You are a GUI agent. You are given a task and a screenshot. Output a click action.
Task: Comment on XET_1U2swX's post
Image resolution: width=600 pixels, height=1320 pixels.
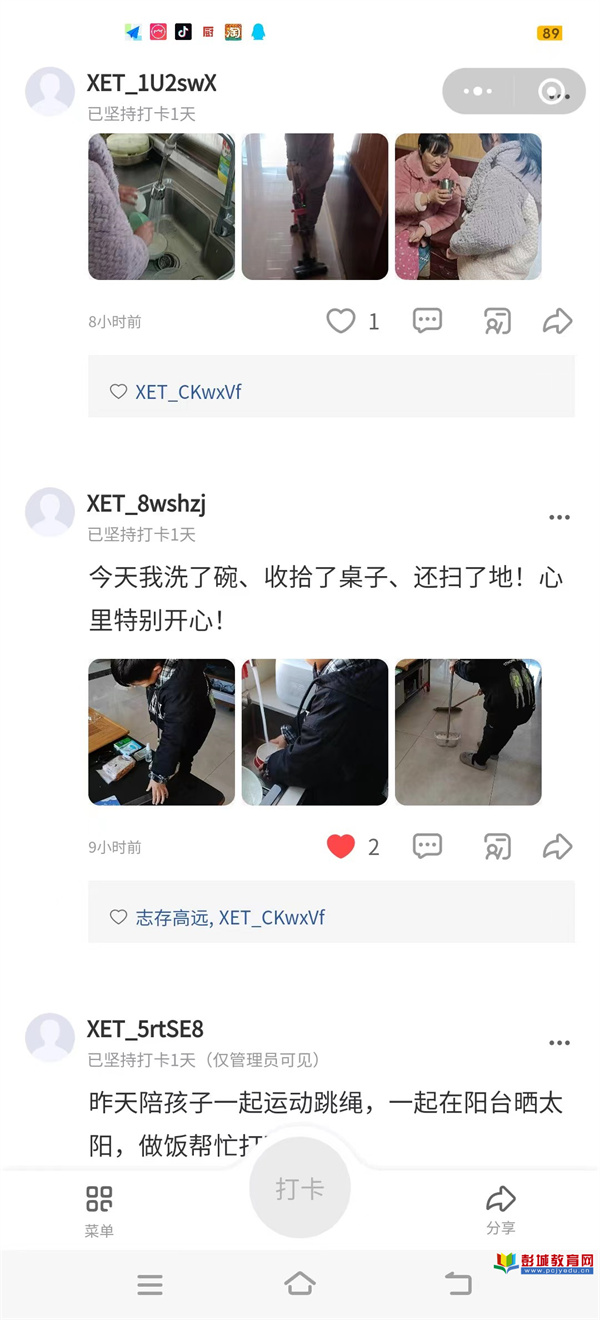(x=427, y=321)
